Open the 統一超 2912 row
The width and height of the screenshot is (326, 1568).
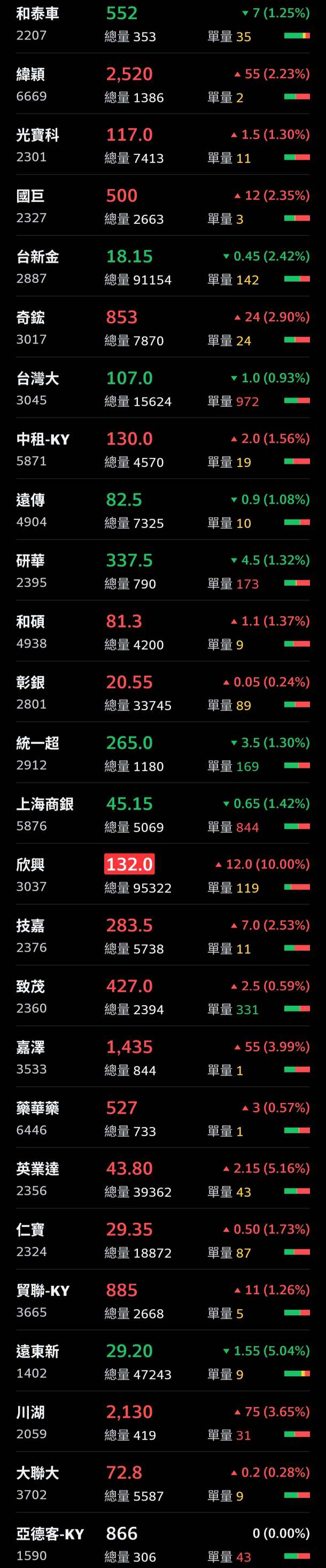162,754
